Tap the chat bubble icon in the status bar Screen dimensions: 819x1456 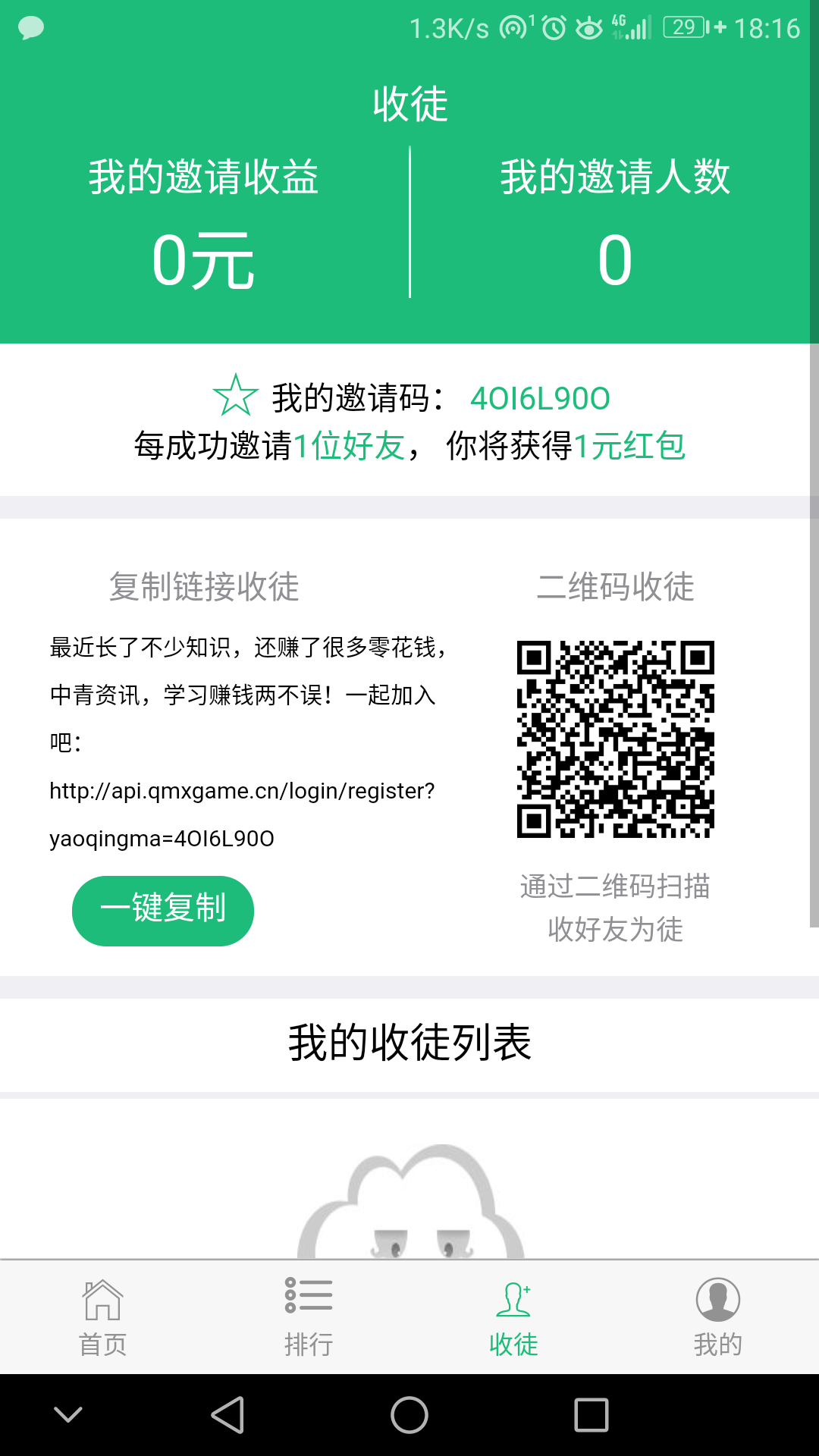pos(30,29)
